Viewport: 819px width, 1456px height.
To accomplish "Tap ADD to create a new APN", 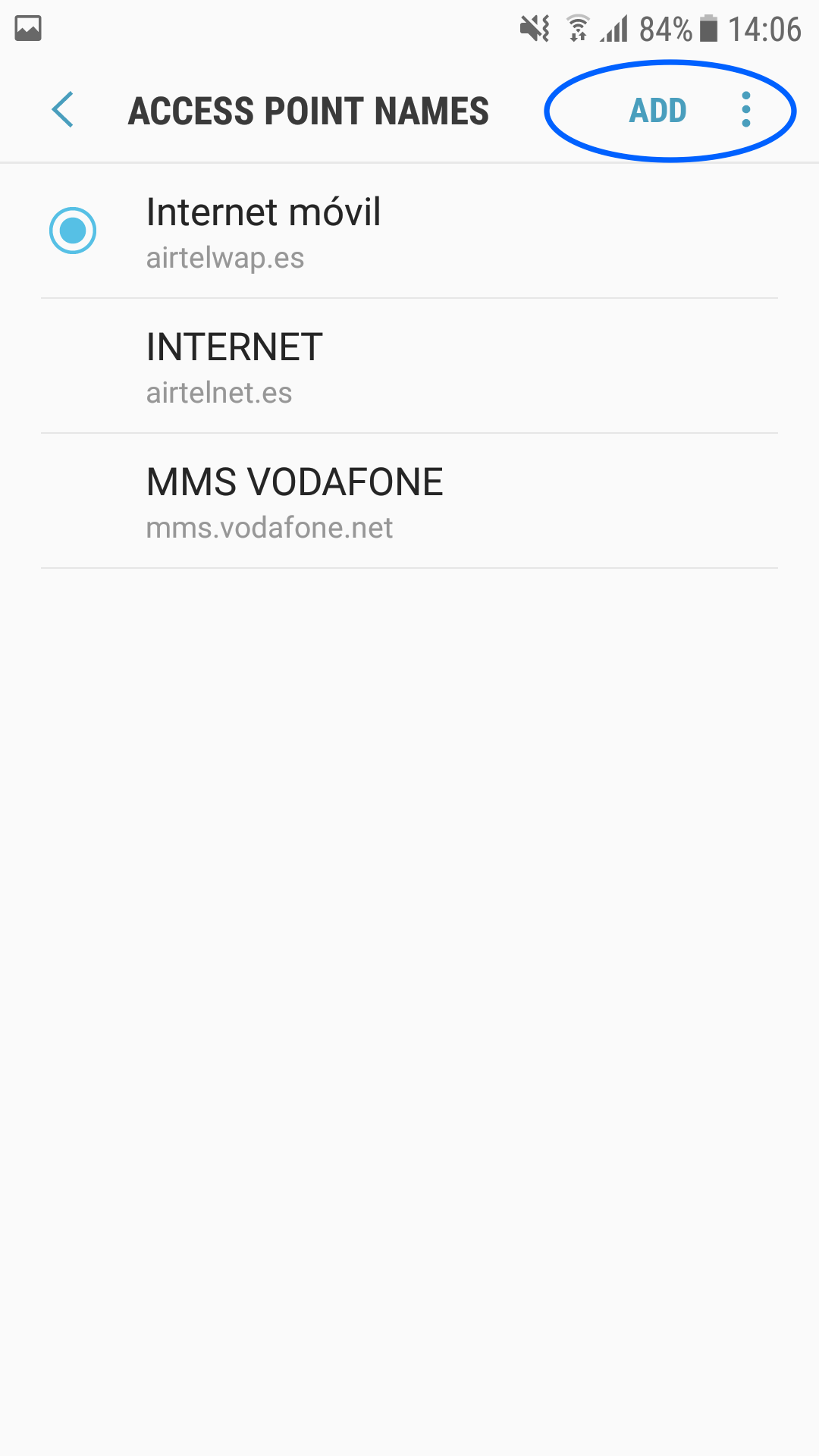I will [657, 111].
